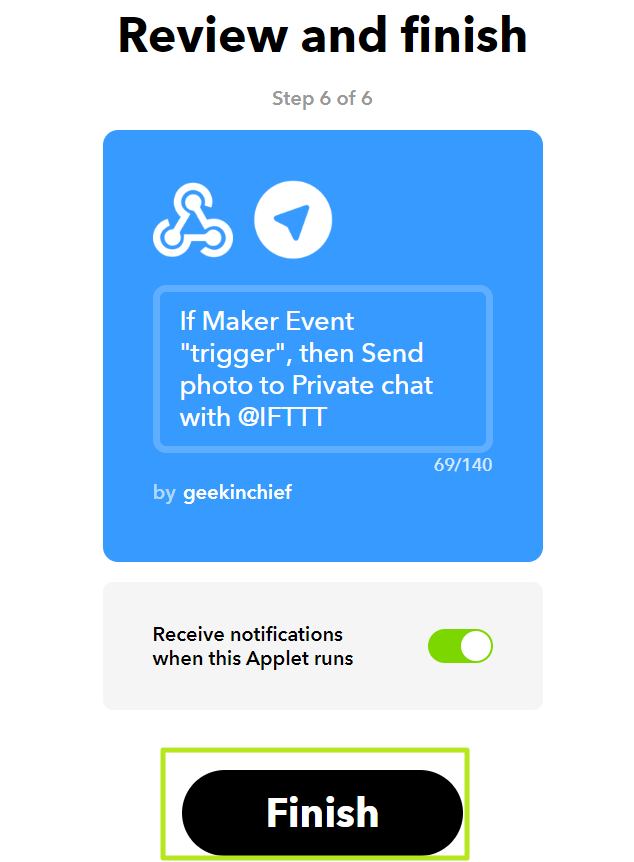
Task: Disable notifications when this Applet runs
Action: point(460,646)
